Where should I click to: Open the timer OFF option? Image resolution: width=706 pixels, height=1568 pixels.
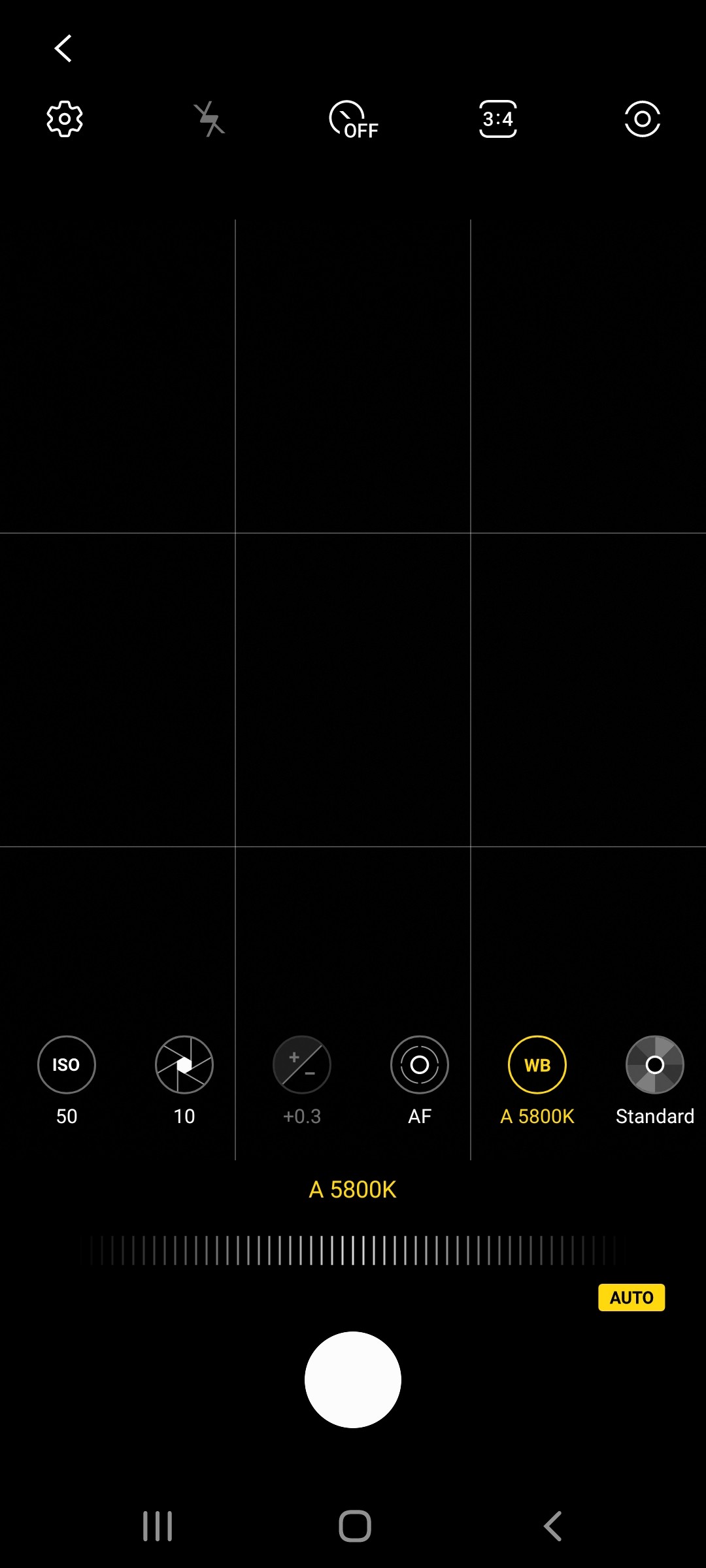(x=354, y=120)
